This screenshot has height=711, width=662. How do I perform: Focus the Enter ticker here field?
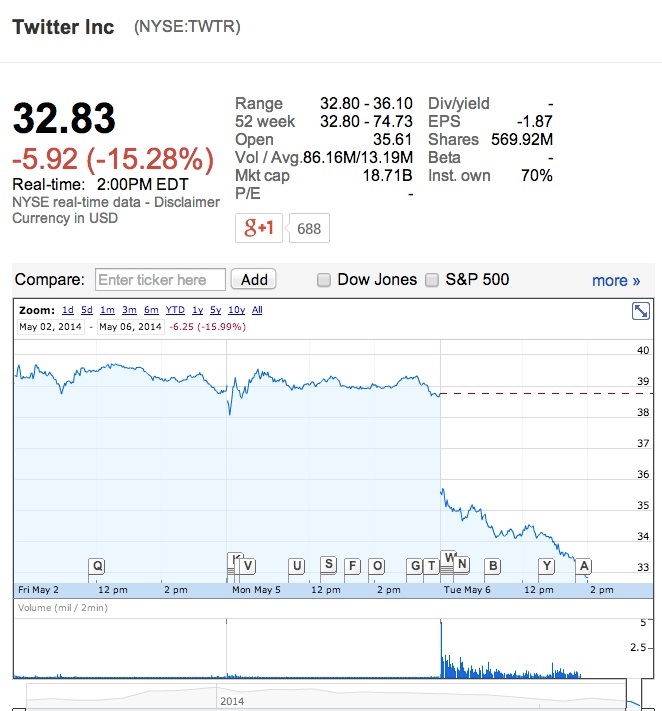160,280
